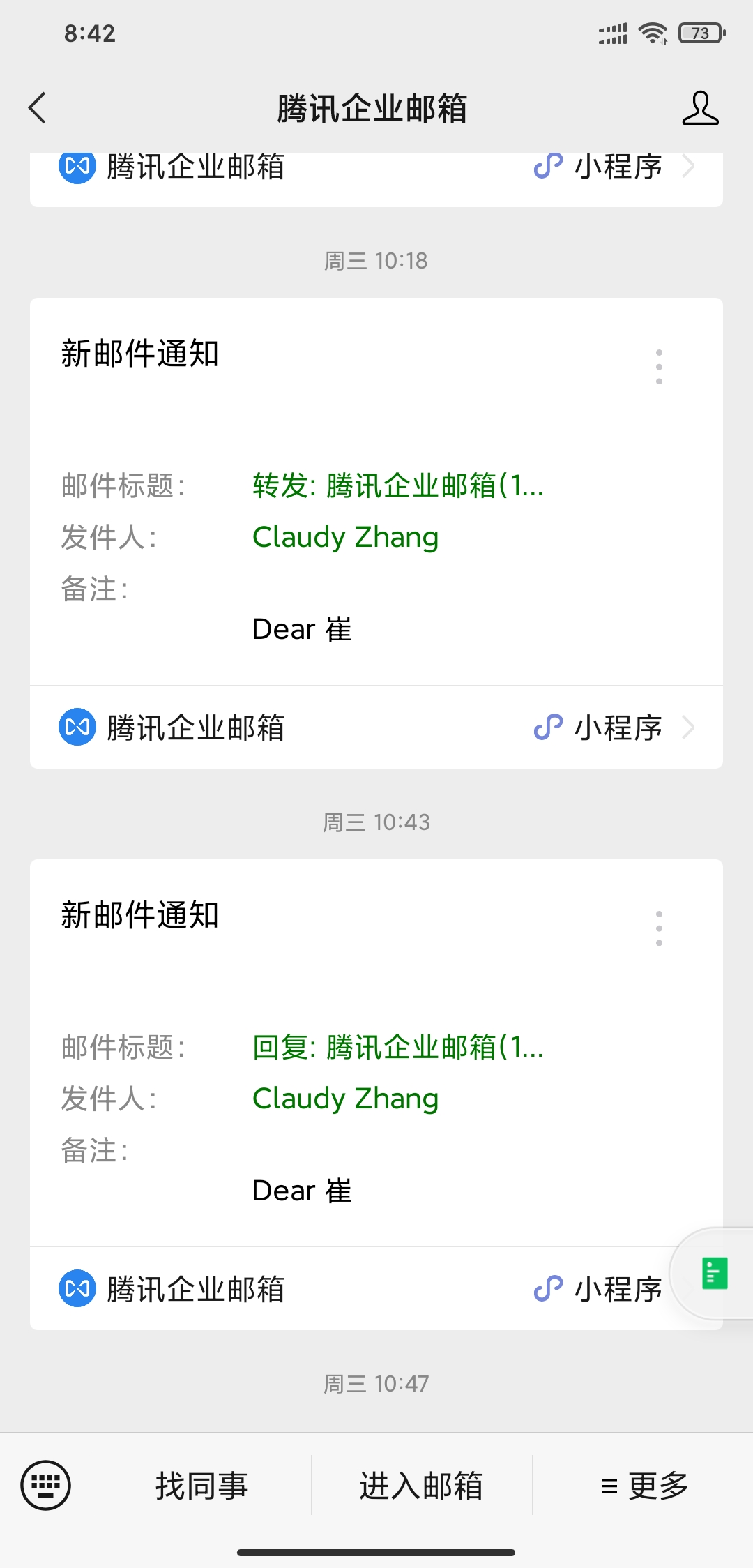Select the 找同事 menu item

click(199, 1484)
